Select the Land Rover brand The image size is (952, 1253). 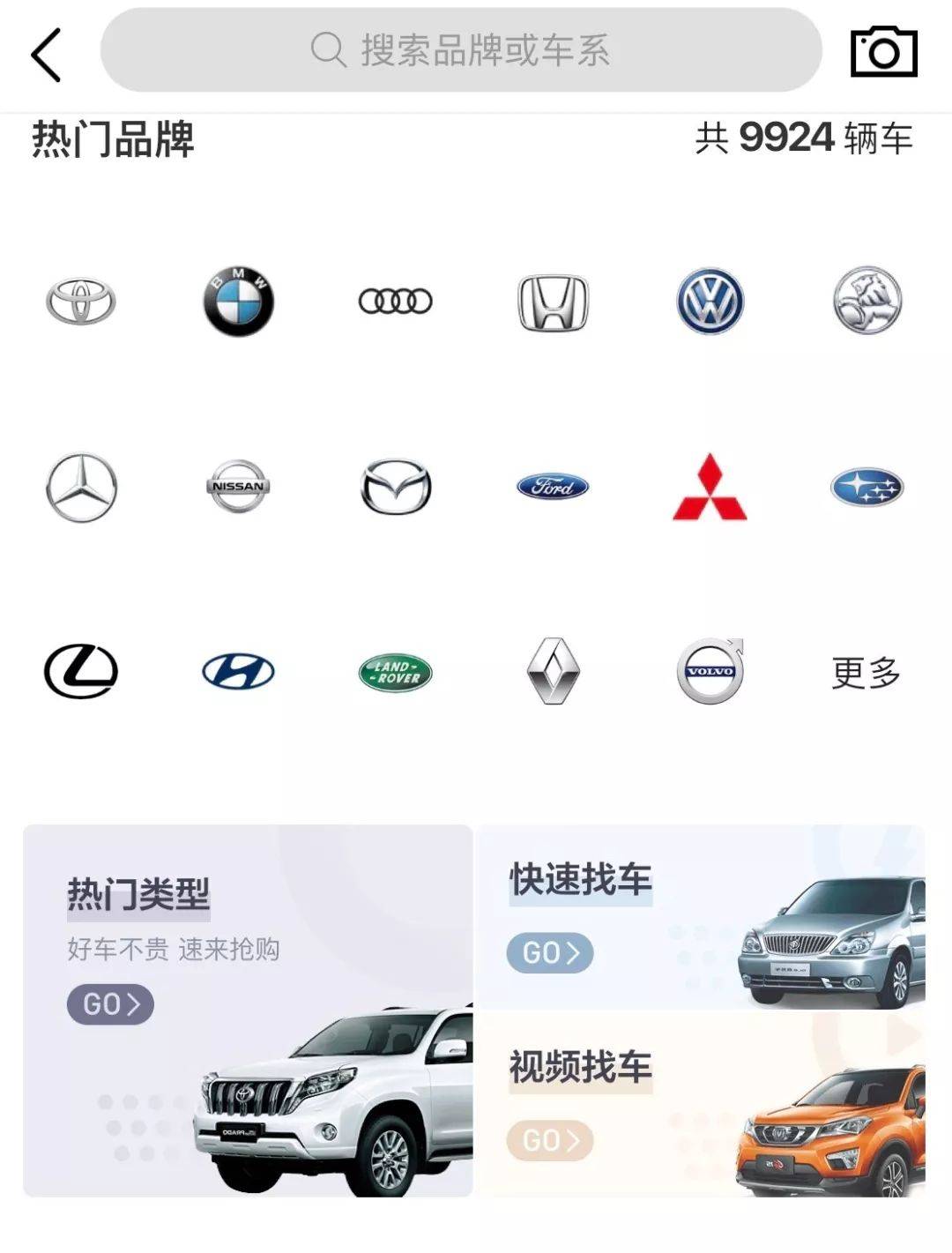point(396,673)
